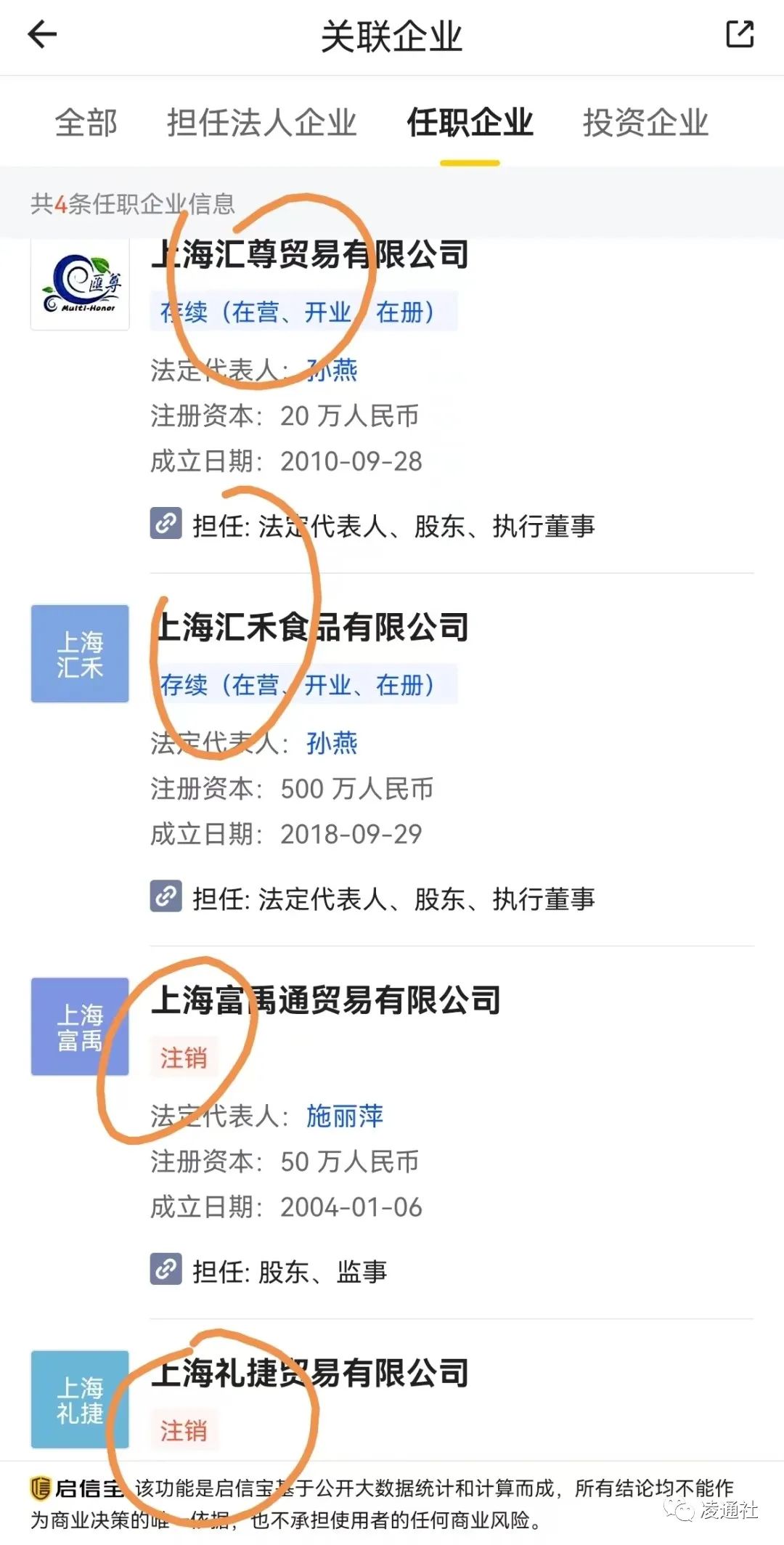Select the 任职企业 tab
Screen dimensions: 784x1545
[x=470, y=122]
